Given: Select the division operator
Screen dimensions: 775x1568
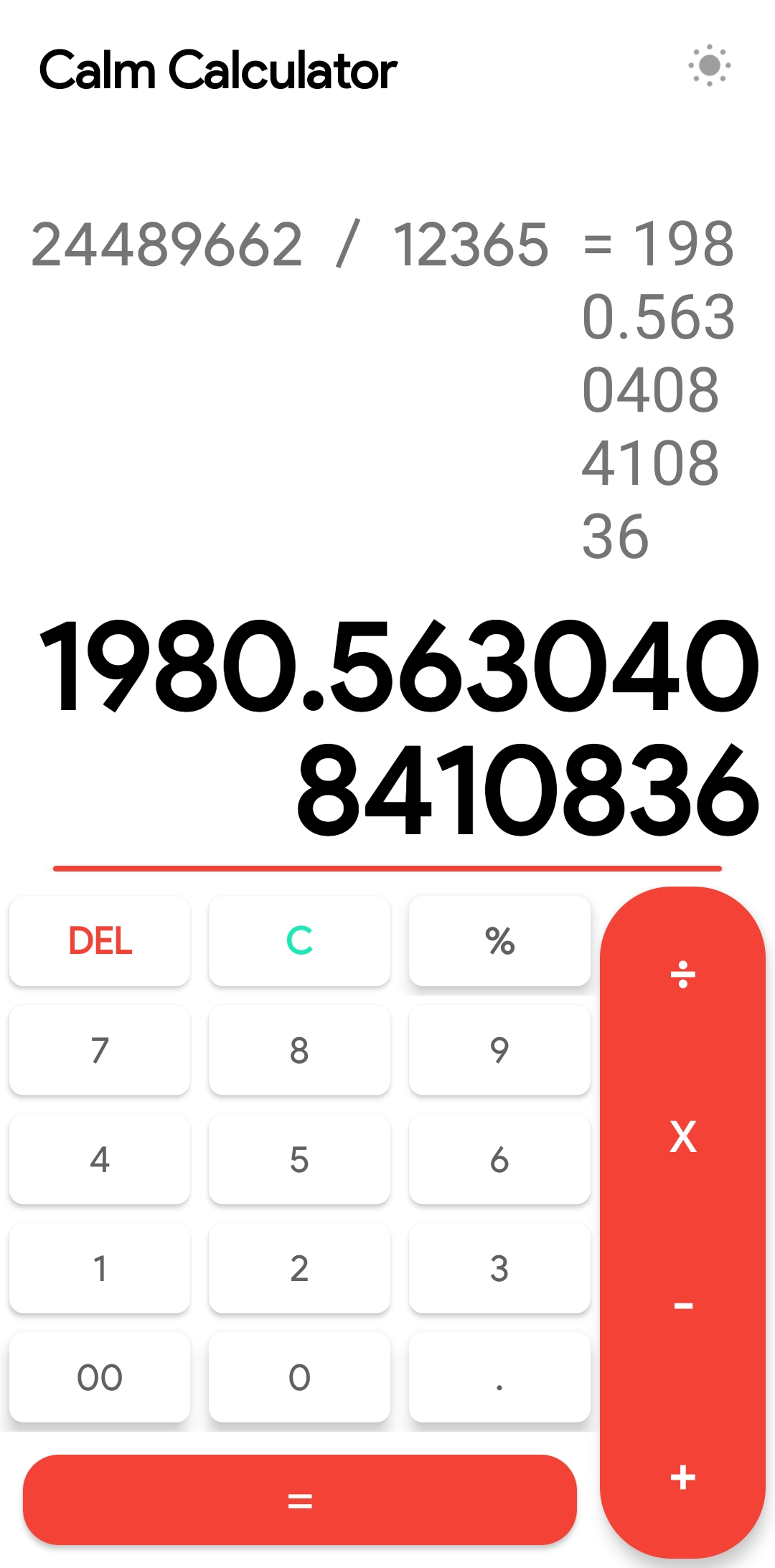Looking at the screenshot, I should 682,975.
